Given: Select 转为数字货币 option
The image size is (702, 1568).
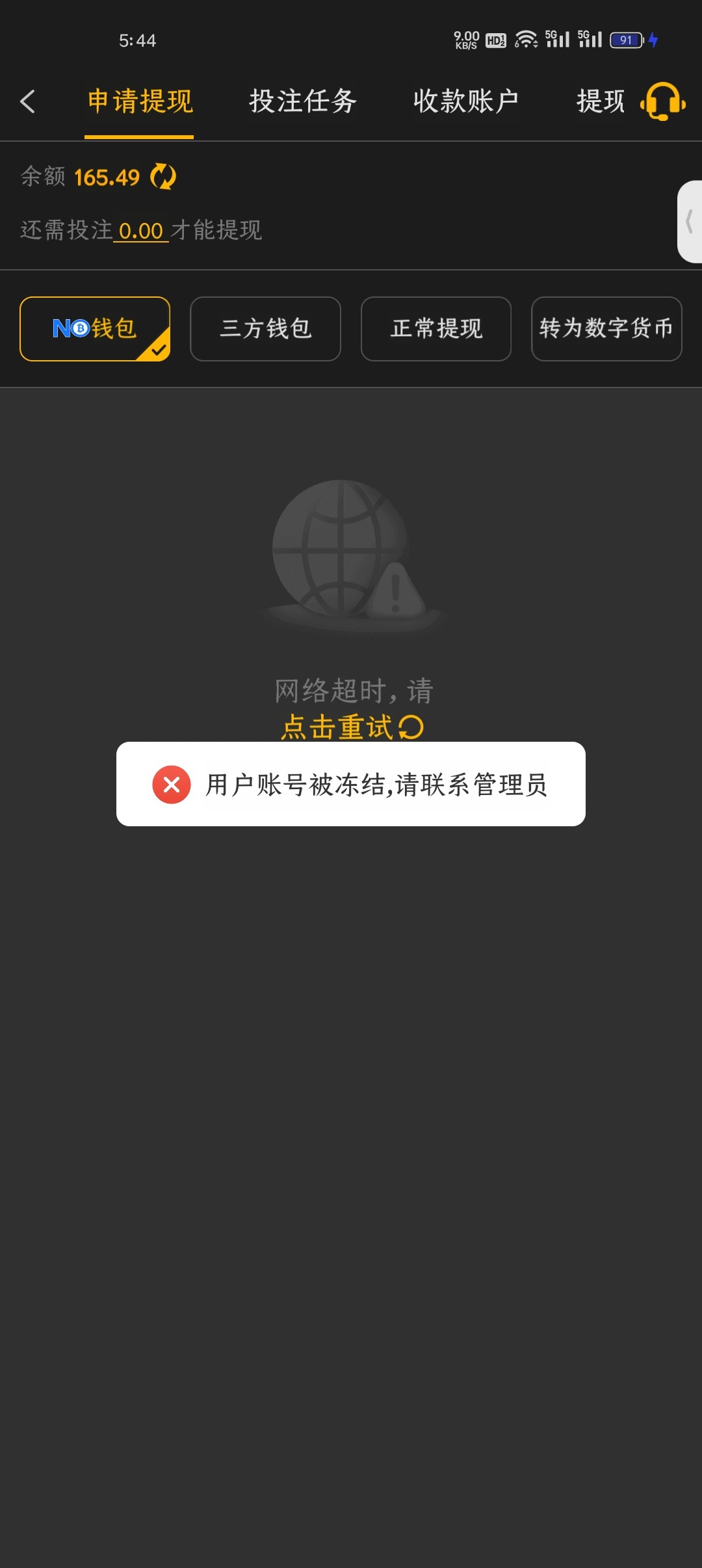Looking at the screenshot, I should click(x=606, y=329).
